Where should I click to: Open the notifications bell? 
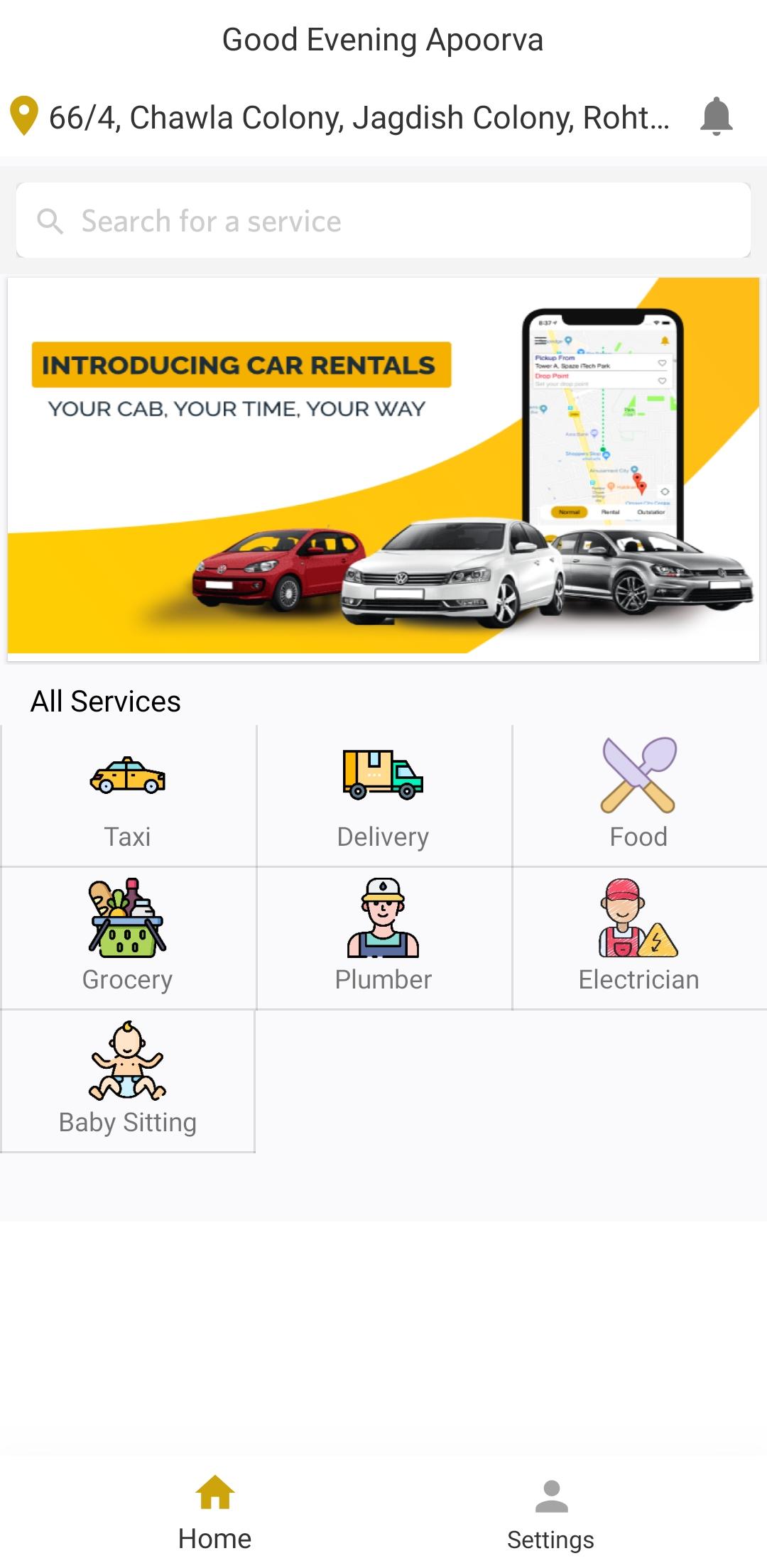tap(716, 116)
